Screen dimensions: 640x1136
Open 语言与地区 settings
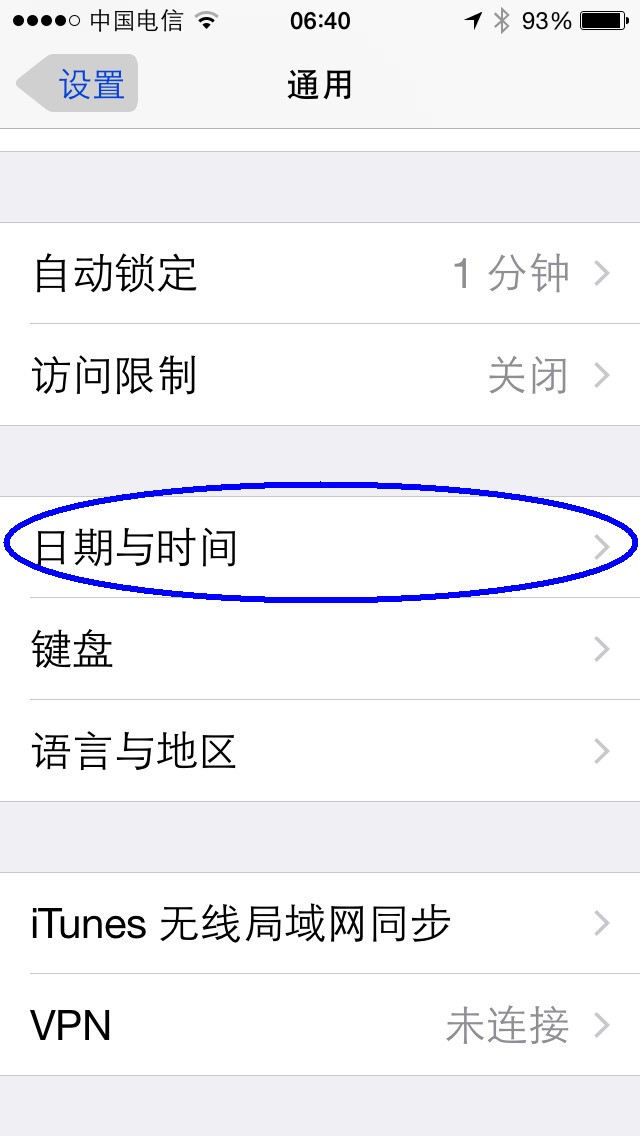320,751
